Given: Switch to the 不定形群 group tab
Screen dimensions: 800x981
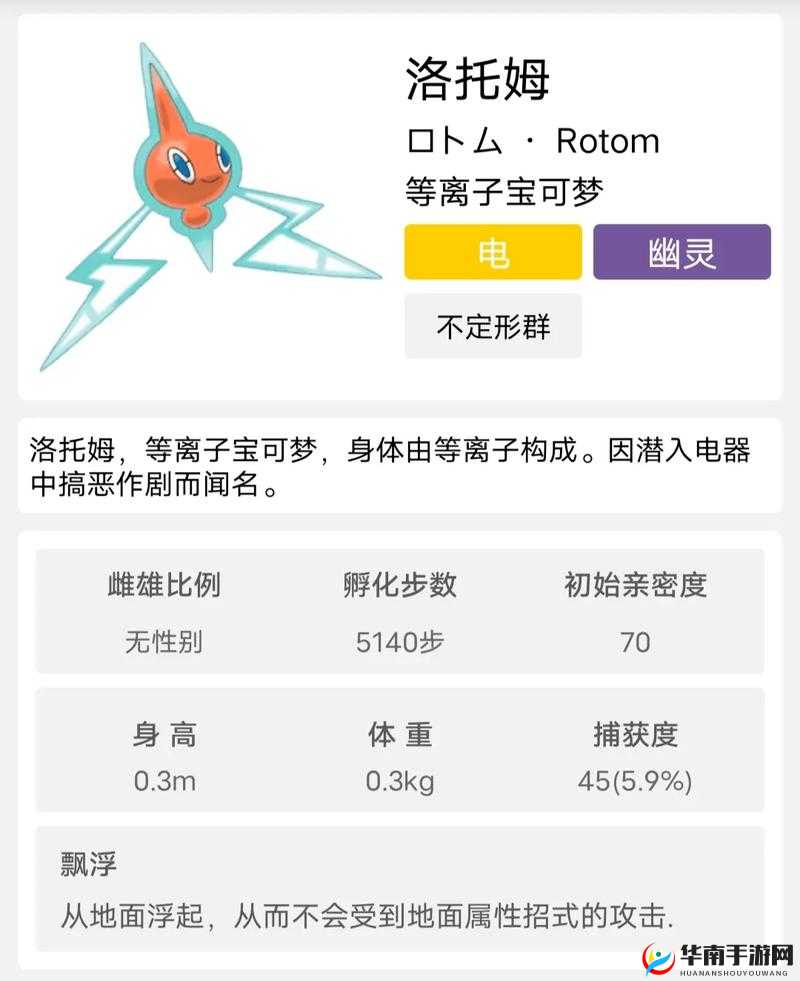Looking at the screenshot, I should [x=492, y=324].
